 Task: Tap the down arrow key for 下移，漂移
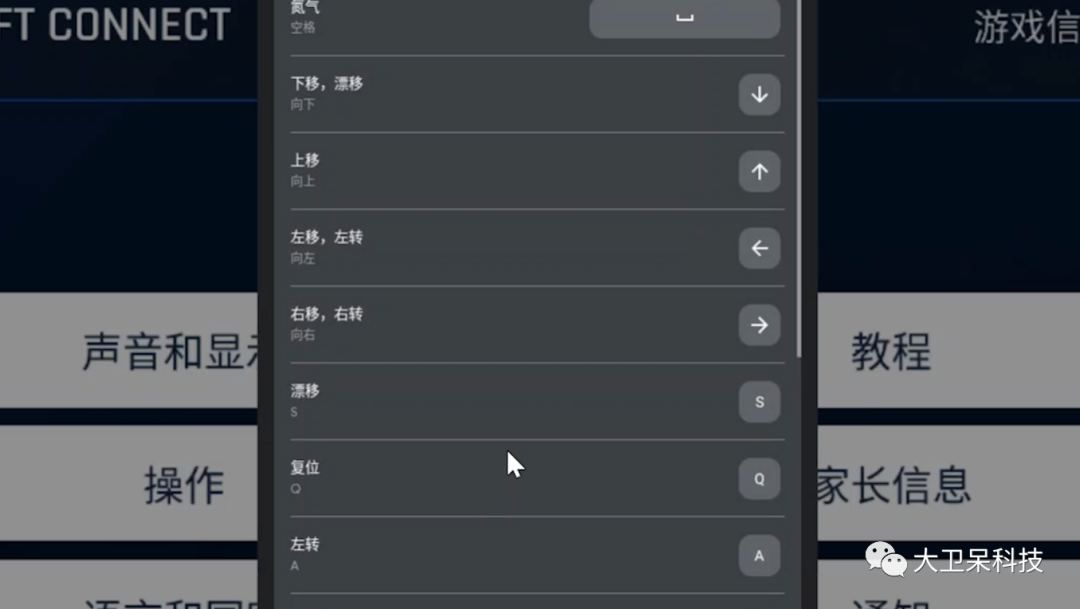[x=759, y=95]
